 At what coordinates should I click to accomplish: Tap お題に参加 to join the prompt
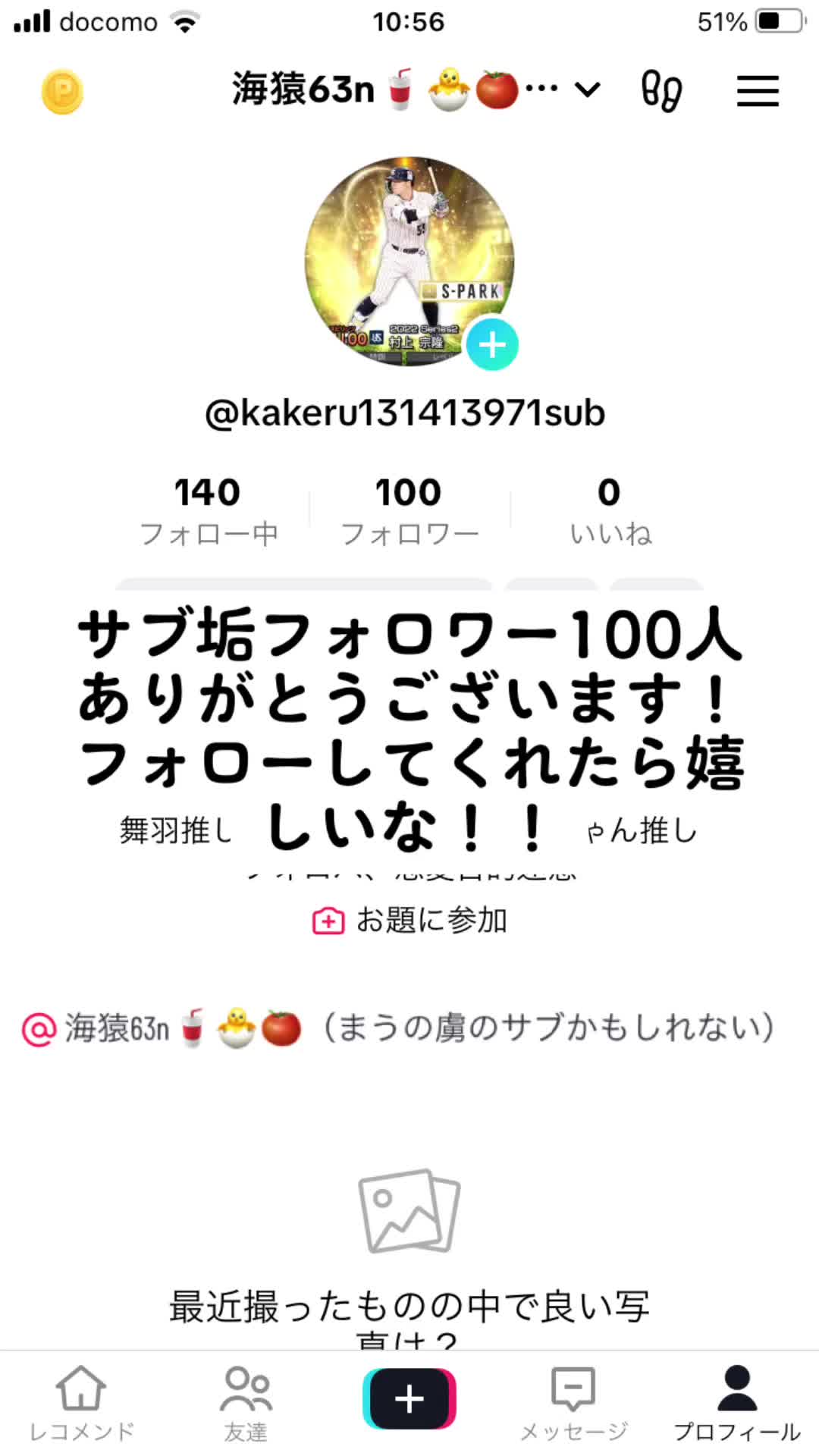(409, 921)
